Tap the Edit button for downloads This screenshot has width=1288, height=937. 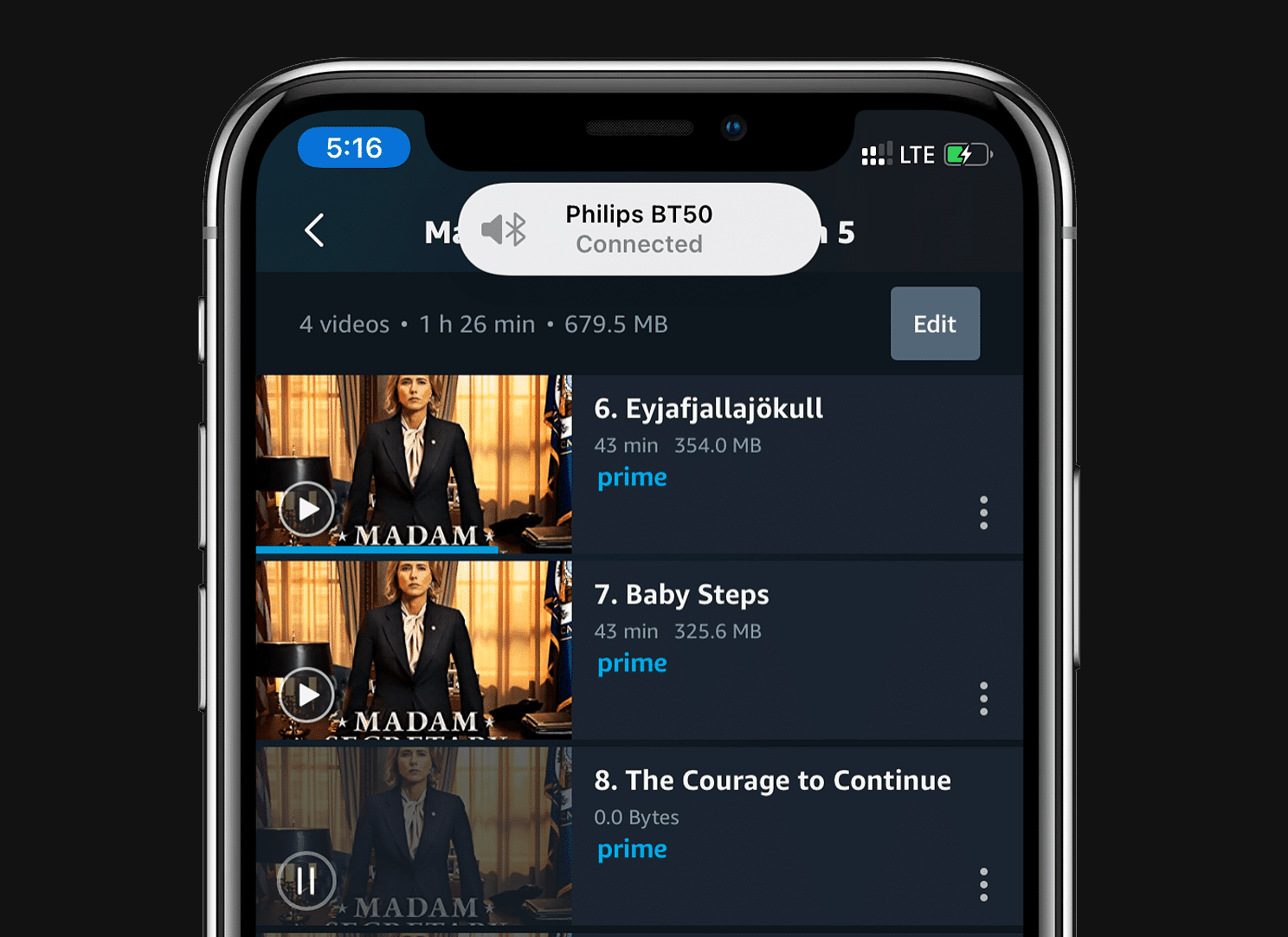coord(935,324)
